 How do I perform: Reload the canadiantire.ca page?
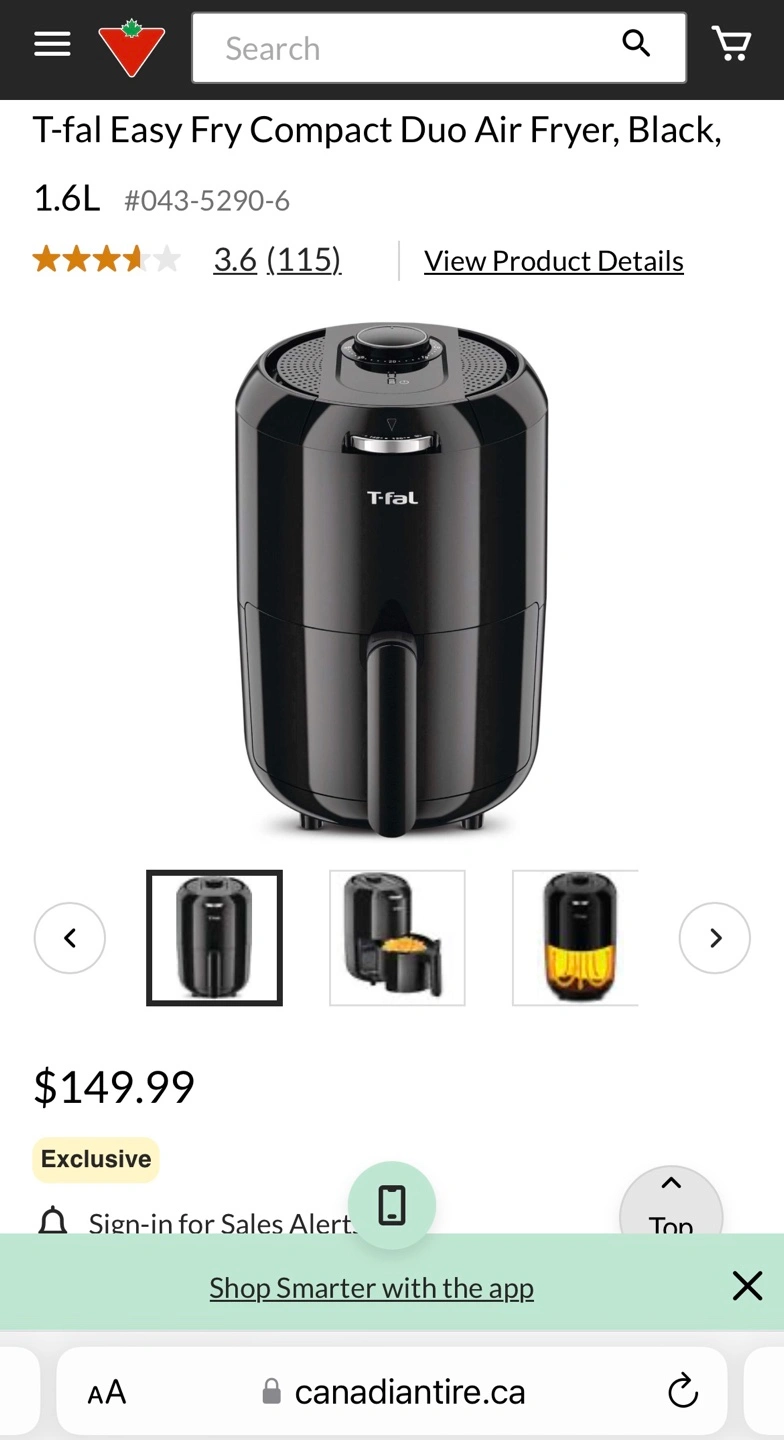click(682, 1391)
